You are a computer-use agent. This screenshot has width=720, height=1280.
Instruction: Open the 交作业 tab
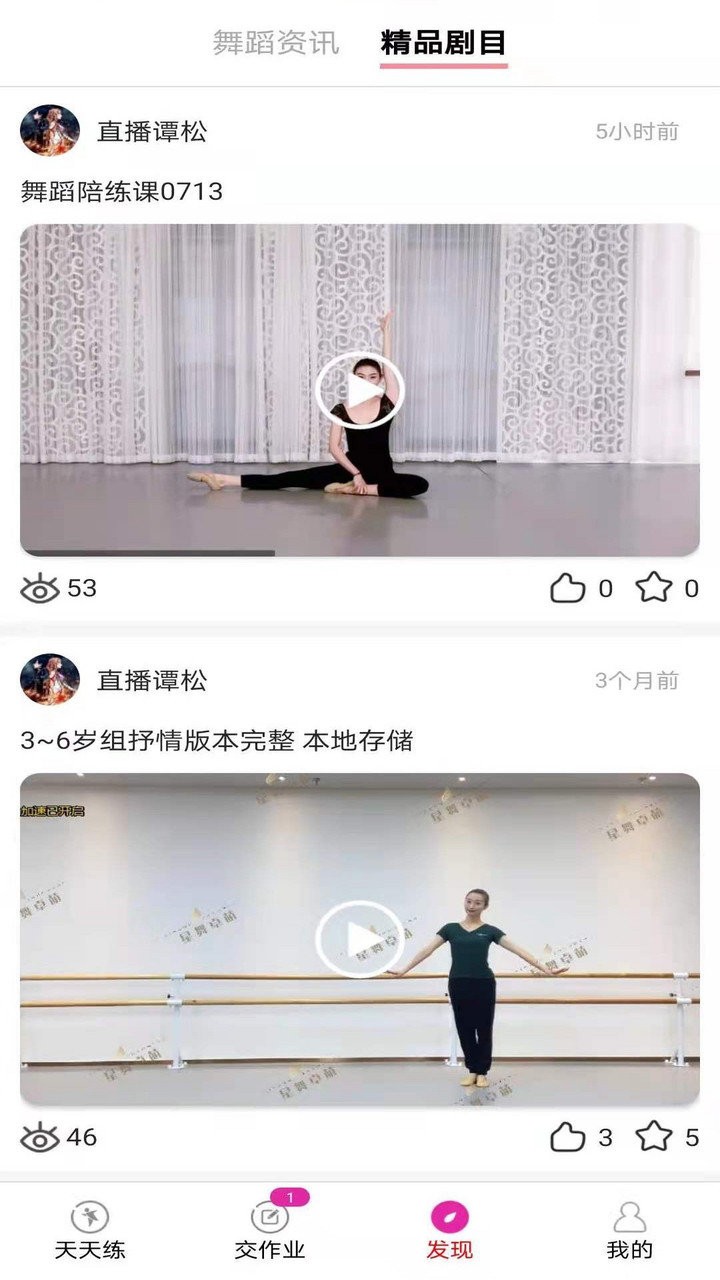point(270,1231)
